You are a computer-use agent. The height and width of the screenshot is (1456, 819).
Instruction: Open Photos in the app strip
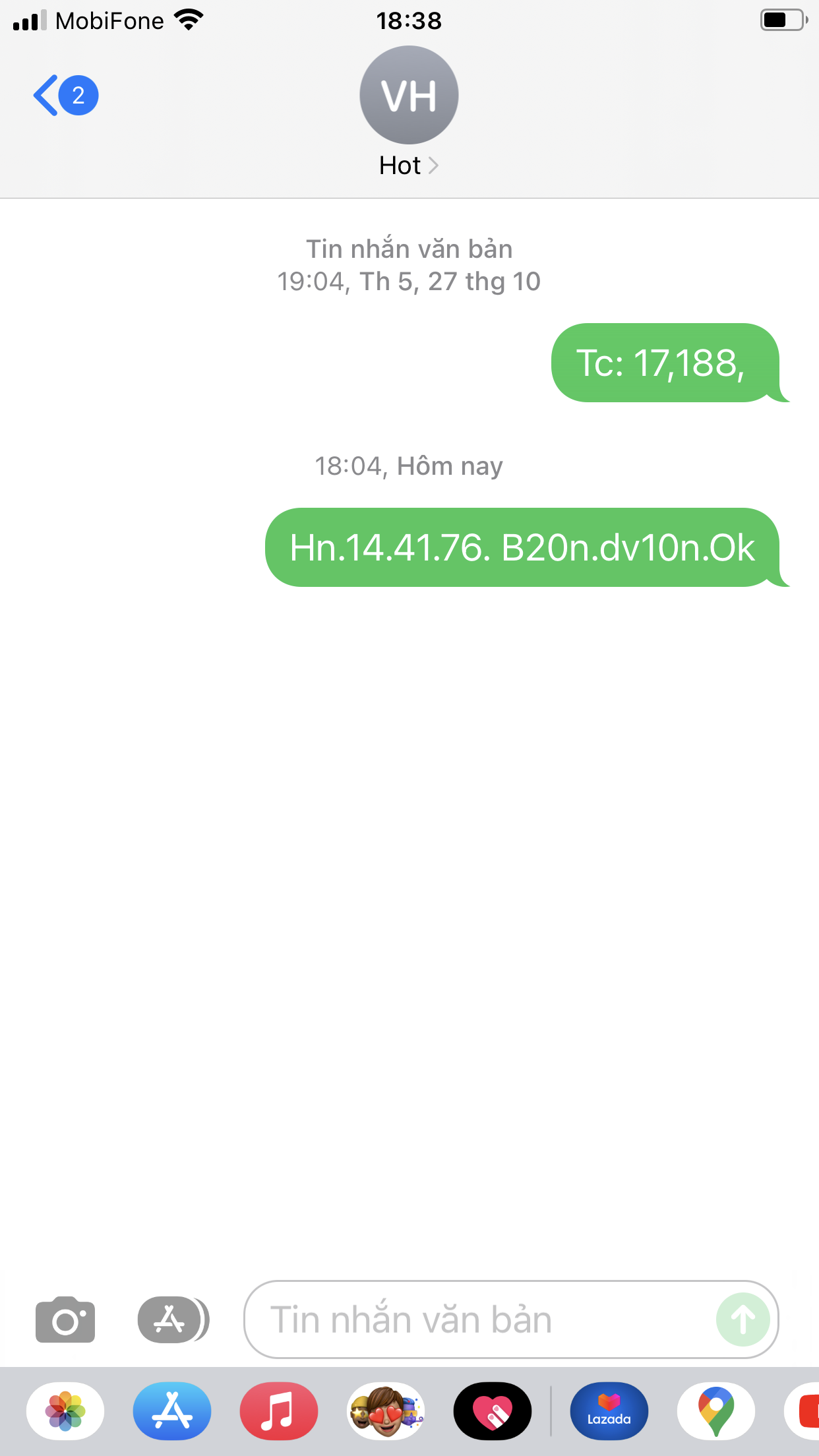tap(65, 1411)
